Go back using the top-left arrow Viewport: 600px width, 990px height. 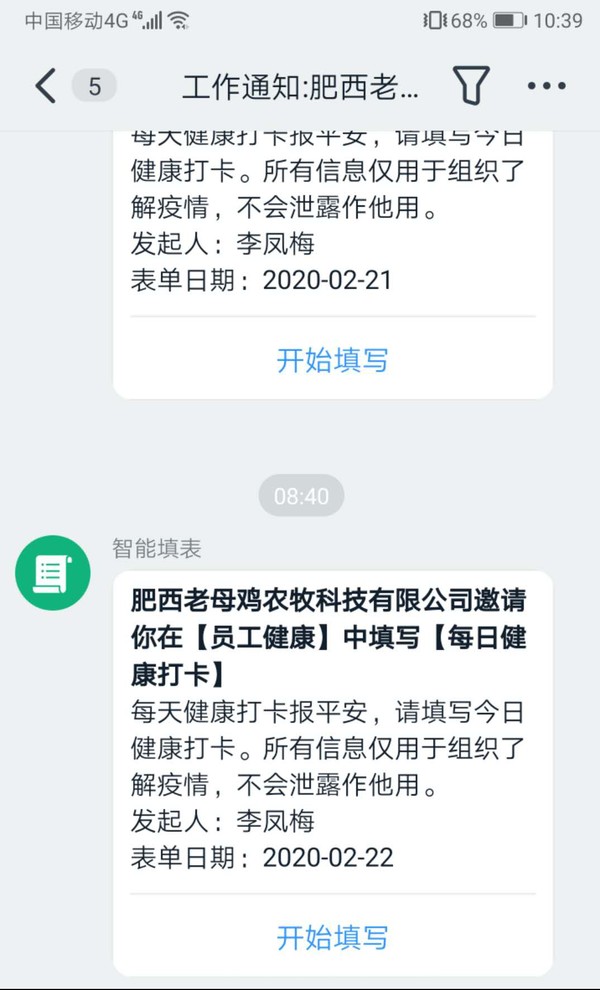45,86
